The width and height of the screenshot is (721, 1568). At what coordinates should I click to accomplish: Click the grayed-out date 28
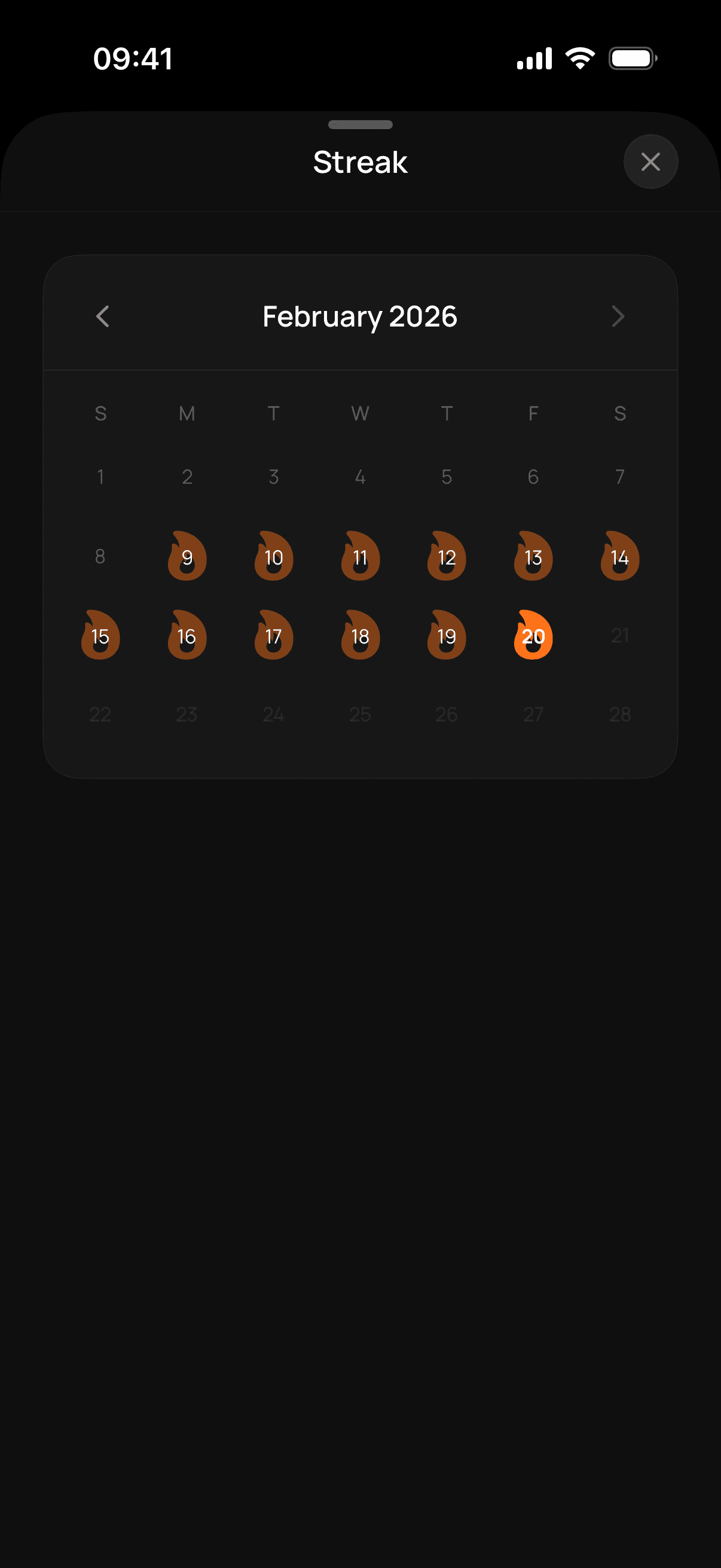pyautogui.click(x=619, y=715)
